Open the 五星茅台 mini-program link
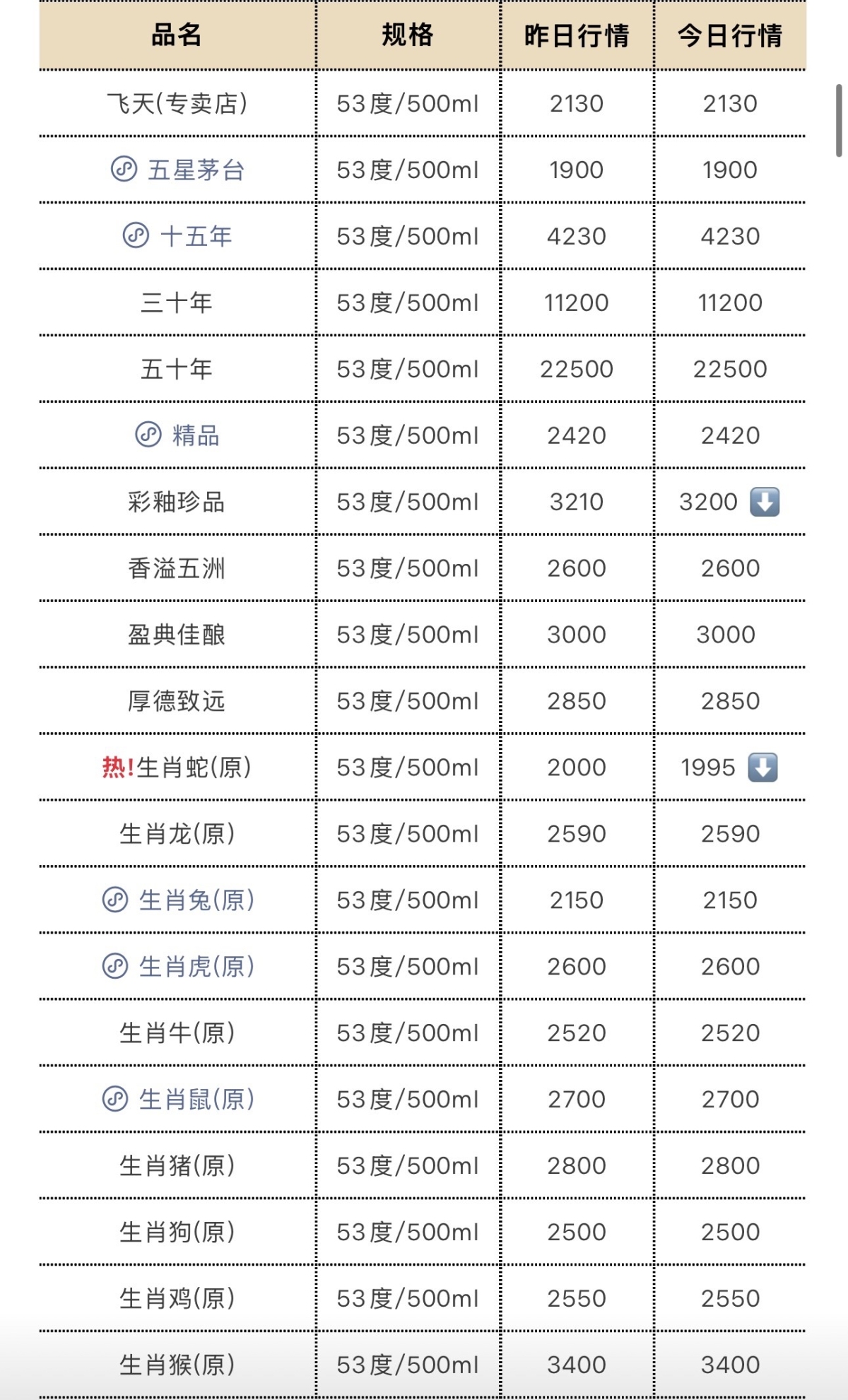This screenshot has width=848, height=1400. tap(177, 170)
